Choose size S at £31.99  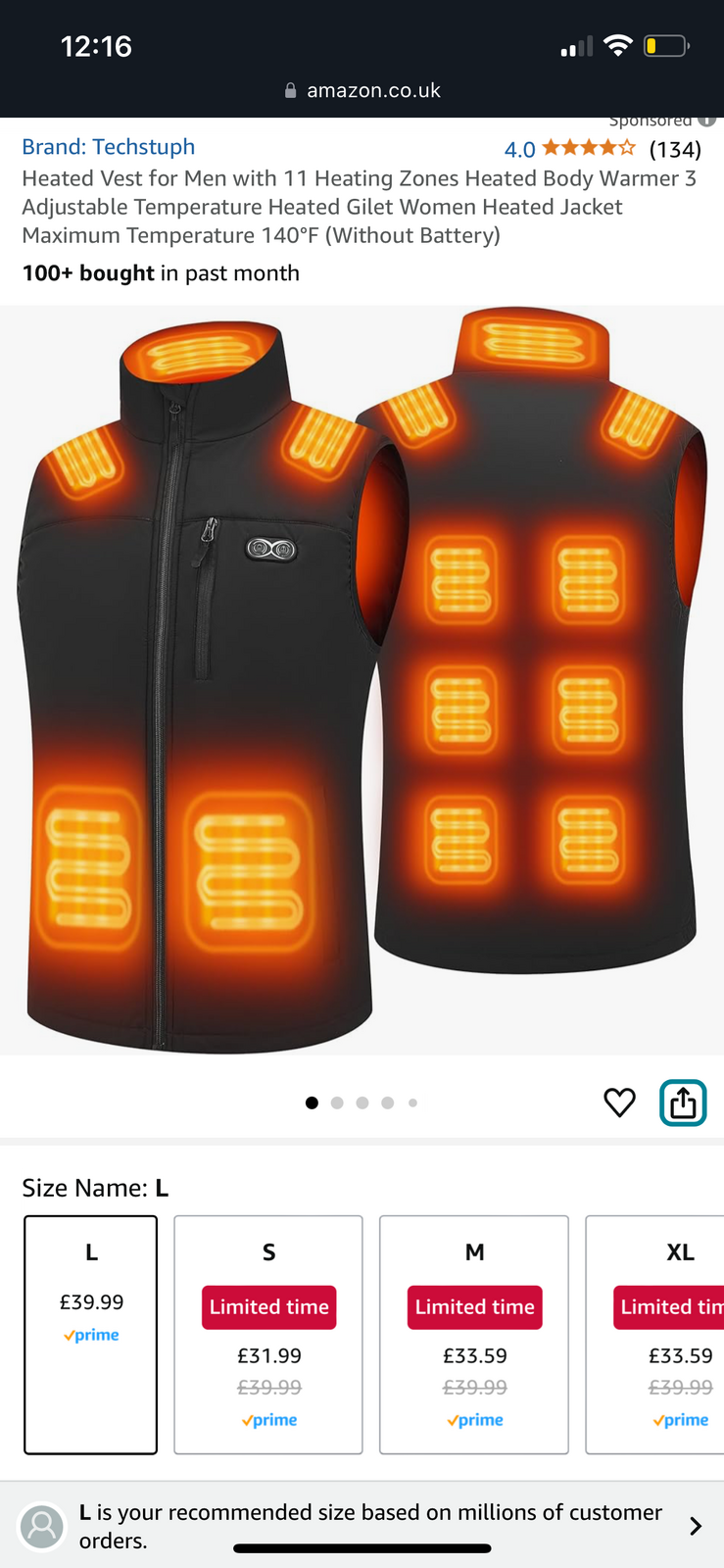[268, 1334]
